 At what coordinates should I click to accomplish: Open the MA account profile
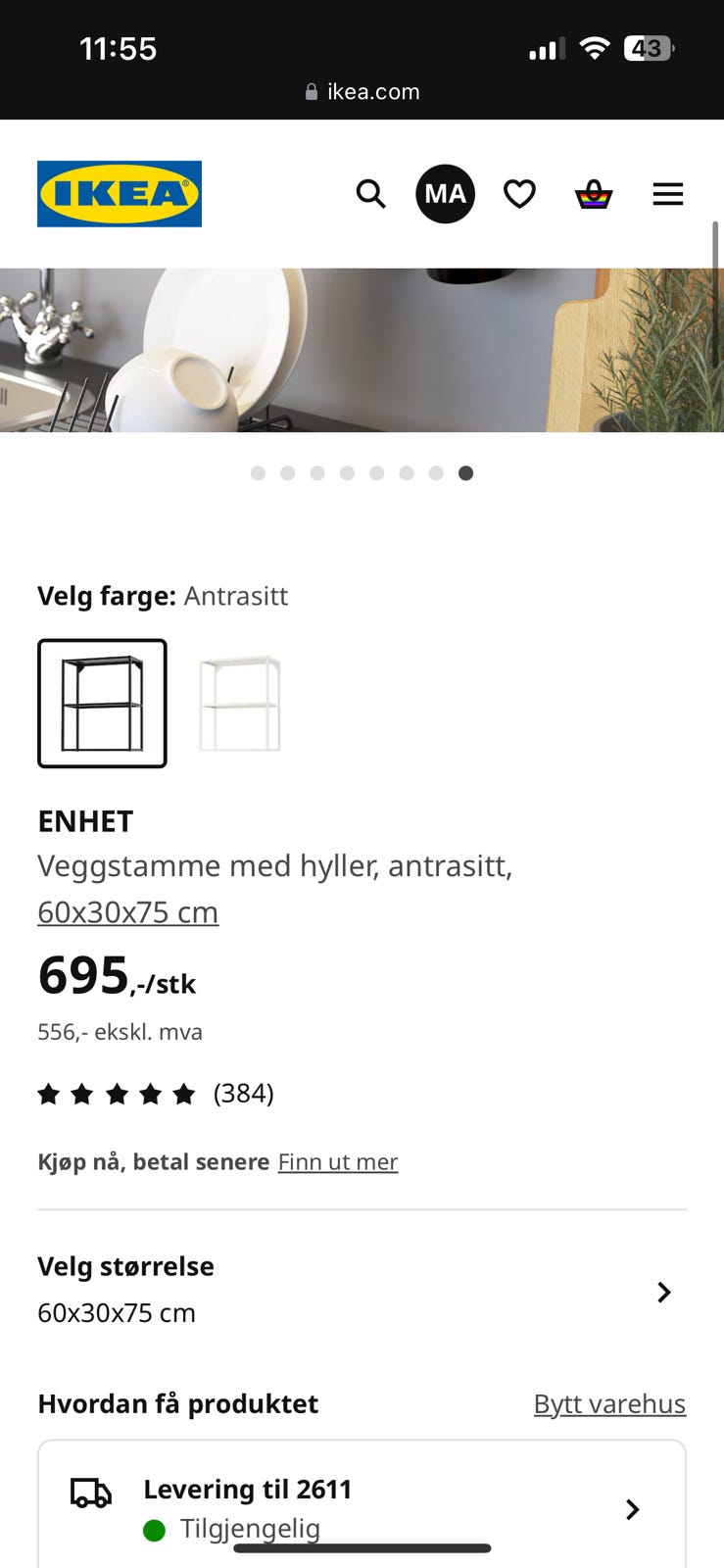445,193
